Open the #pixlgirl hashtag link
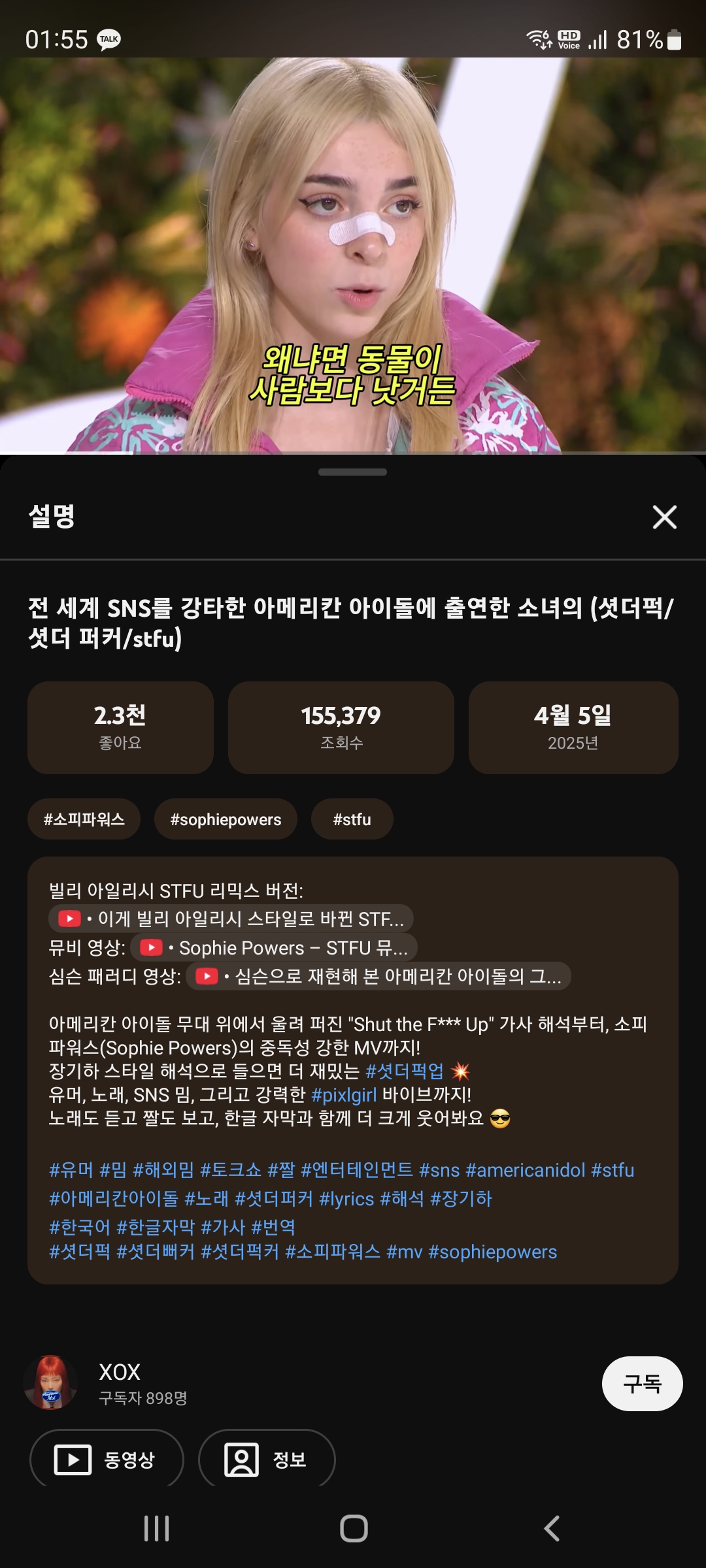 (344, 1095)
